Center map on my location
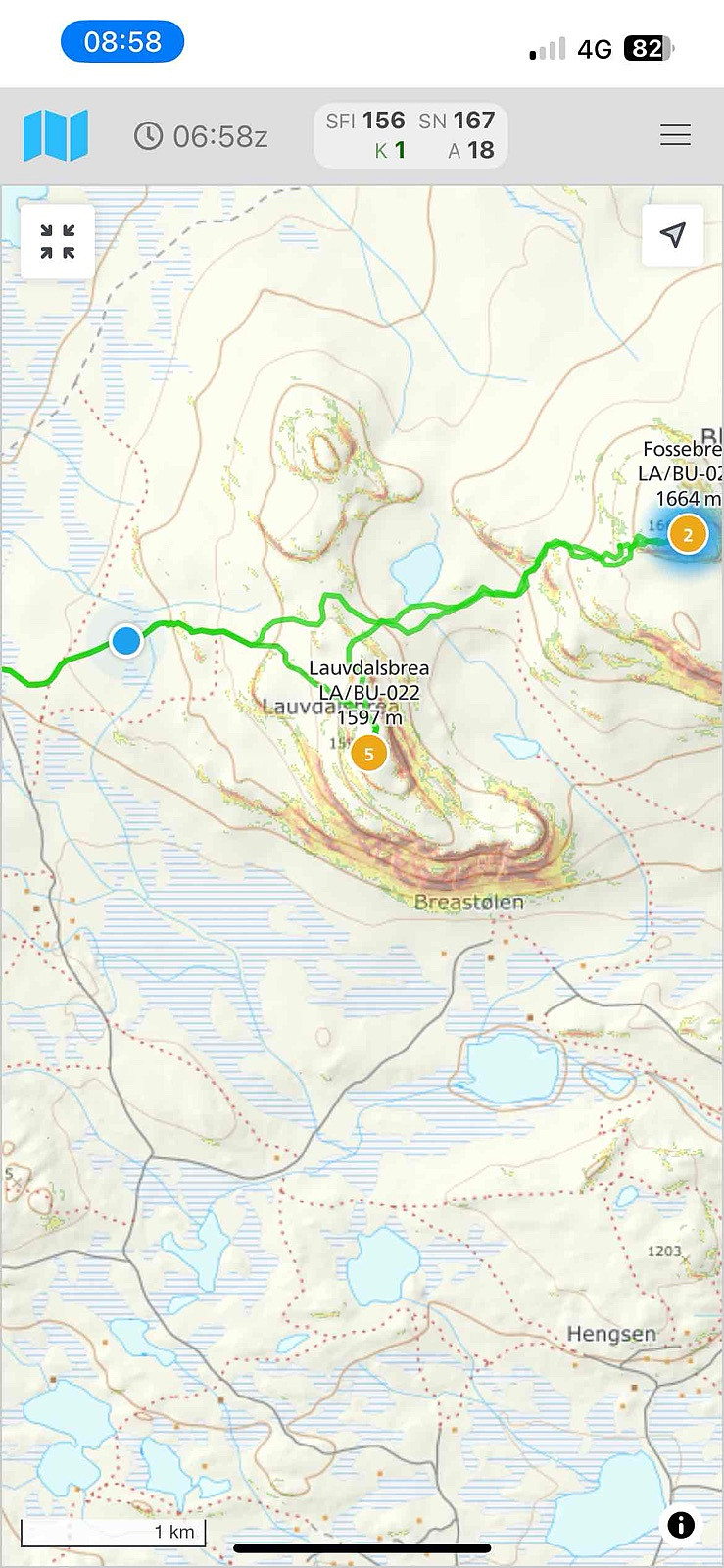Image resolution: width=724 pixels, height=1568 pixels. [x=672, y=235]
